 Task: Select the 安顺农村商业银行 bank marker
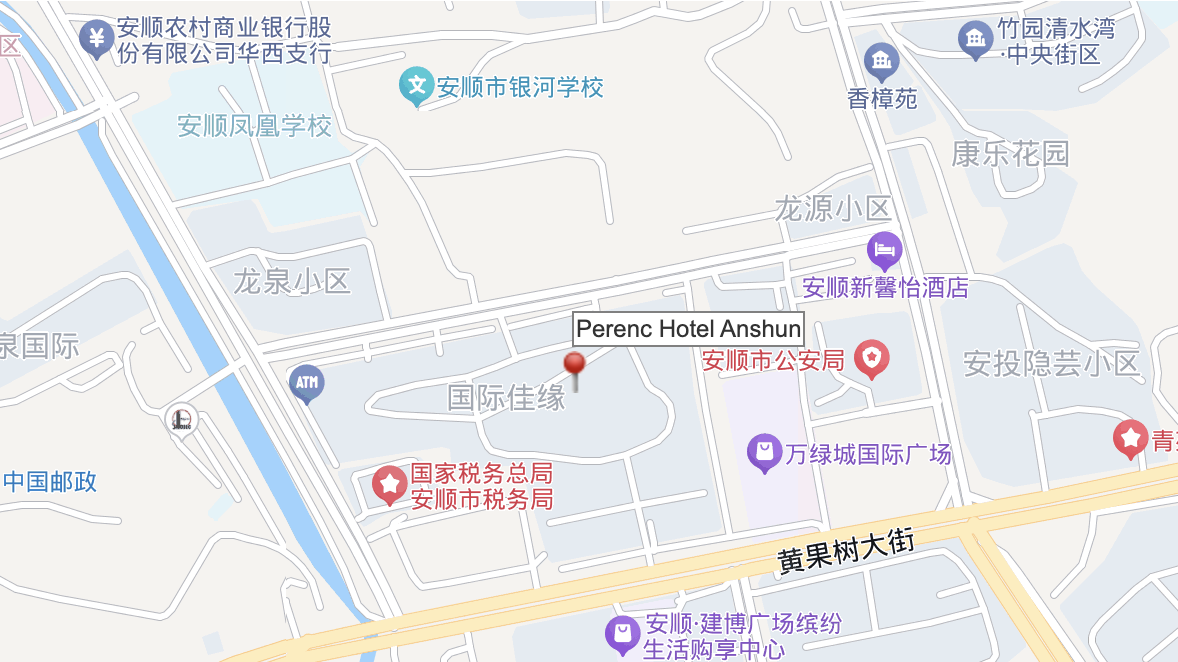pos(96,38)
